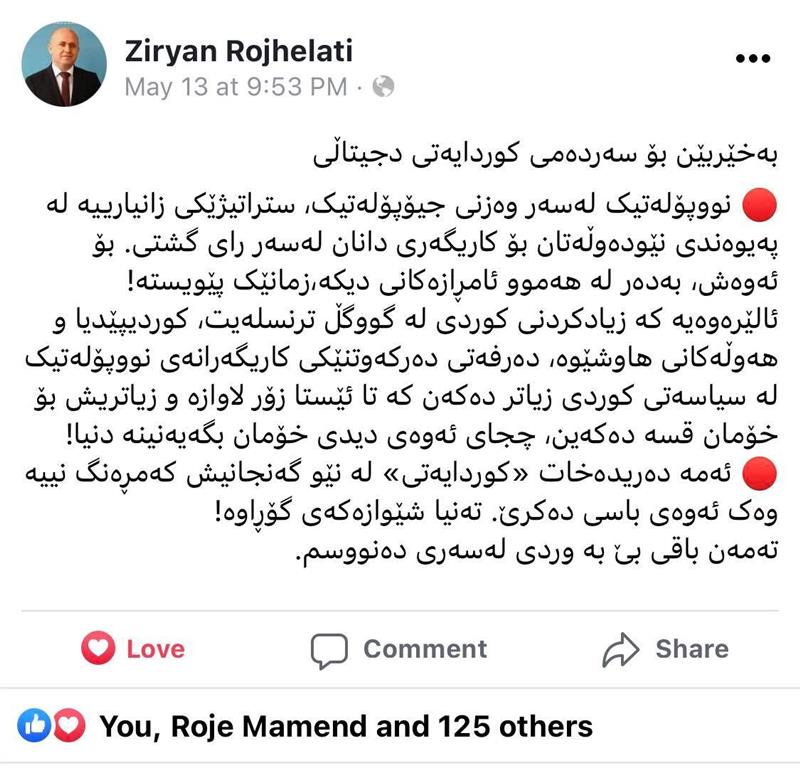Comment on this post
Screen dimensions: 800x777
[x=398, y=649]
